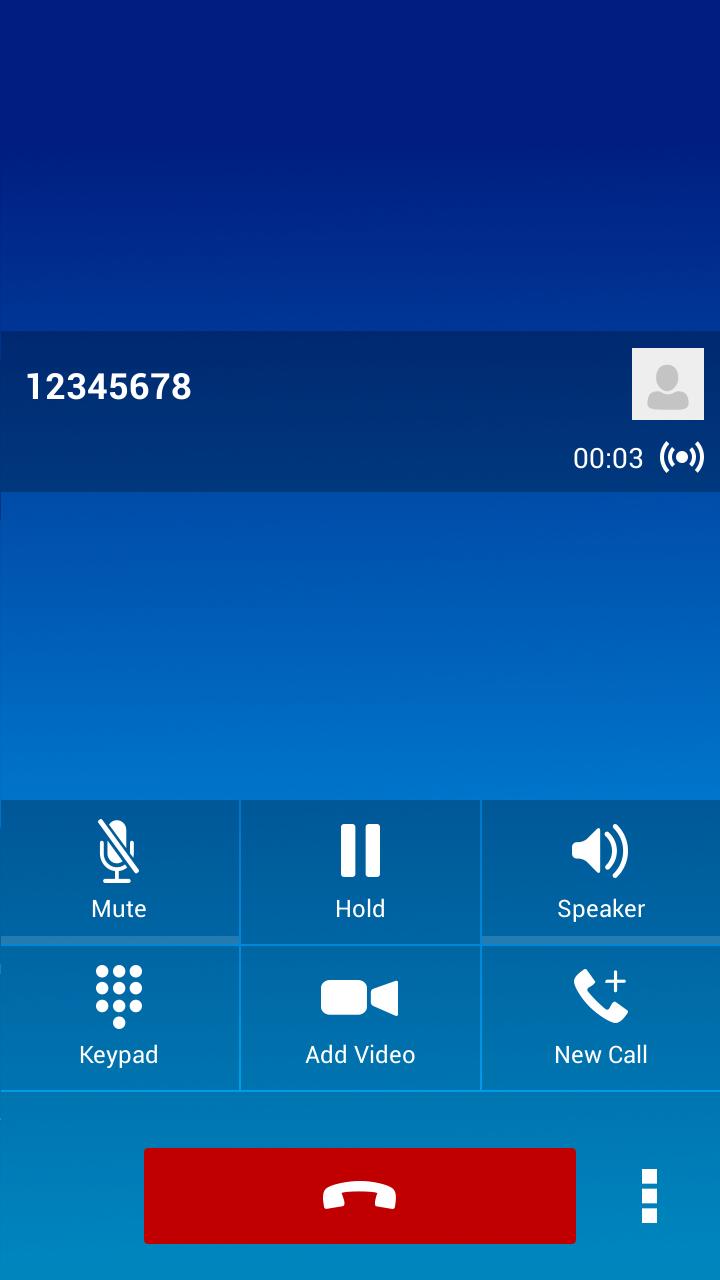Image resolution: width=720 pixels, height=1280 pixels.
Task: Add video to the call
Action: [x=360, y=1016]
